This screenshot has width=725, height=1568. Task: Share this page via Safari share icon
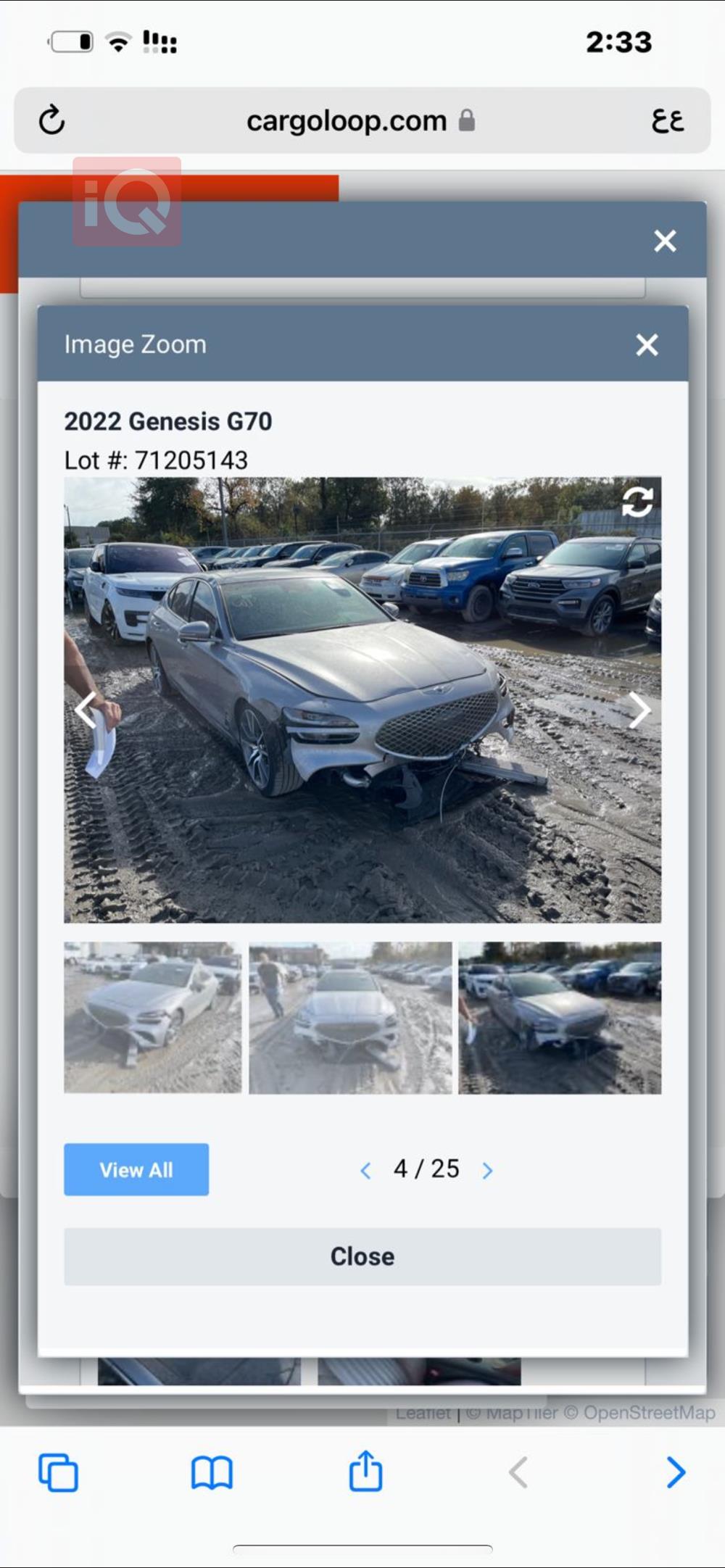[365, 1471]
